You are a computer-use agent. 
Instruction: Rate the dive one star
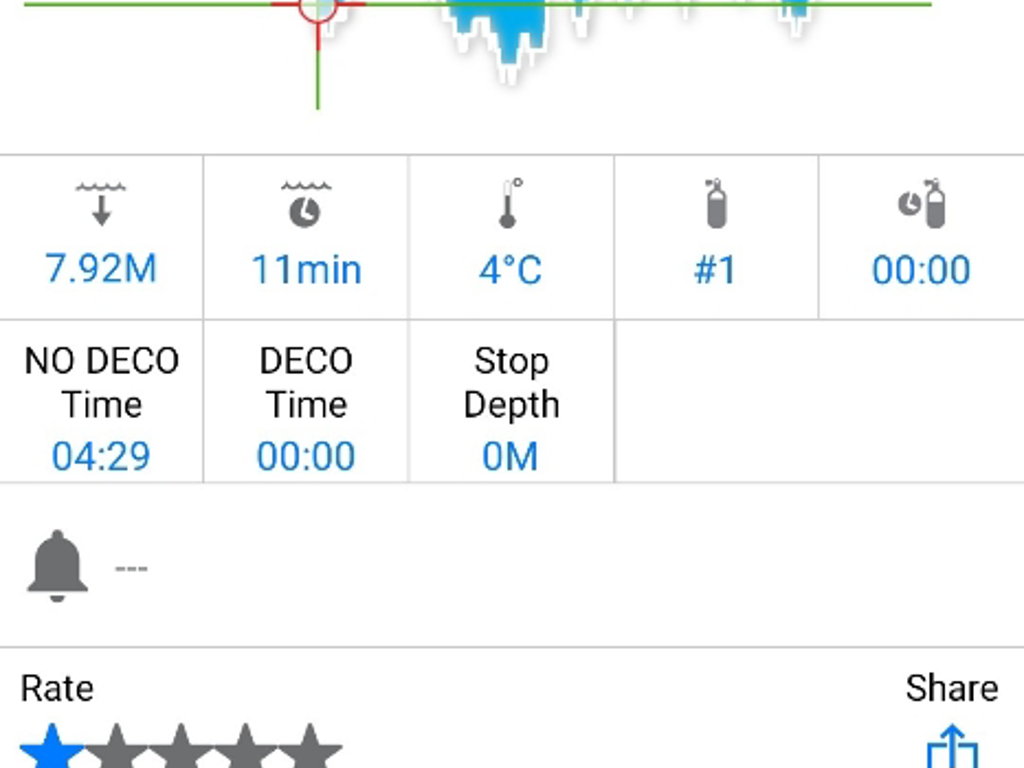[x=52, y=746]
